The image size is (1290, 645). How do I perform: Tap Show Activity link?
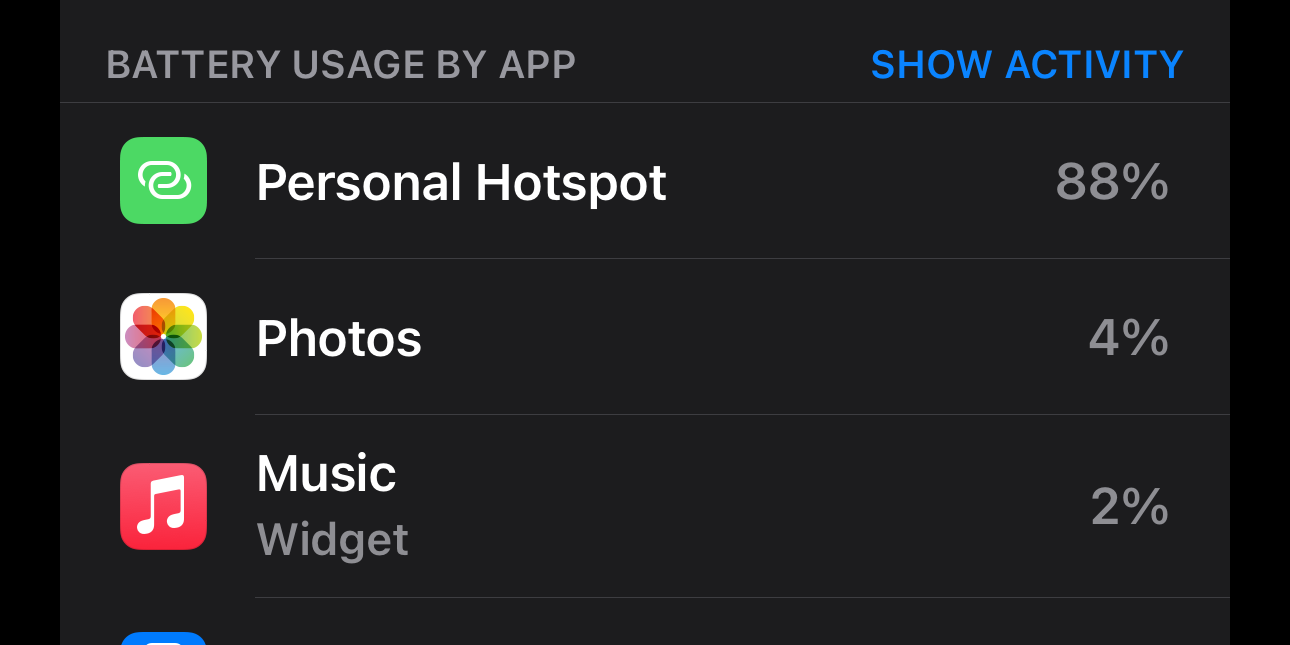pyautogui.click(x=1027, y=65)
